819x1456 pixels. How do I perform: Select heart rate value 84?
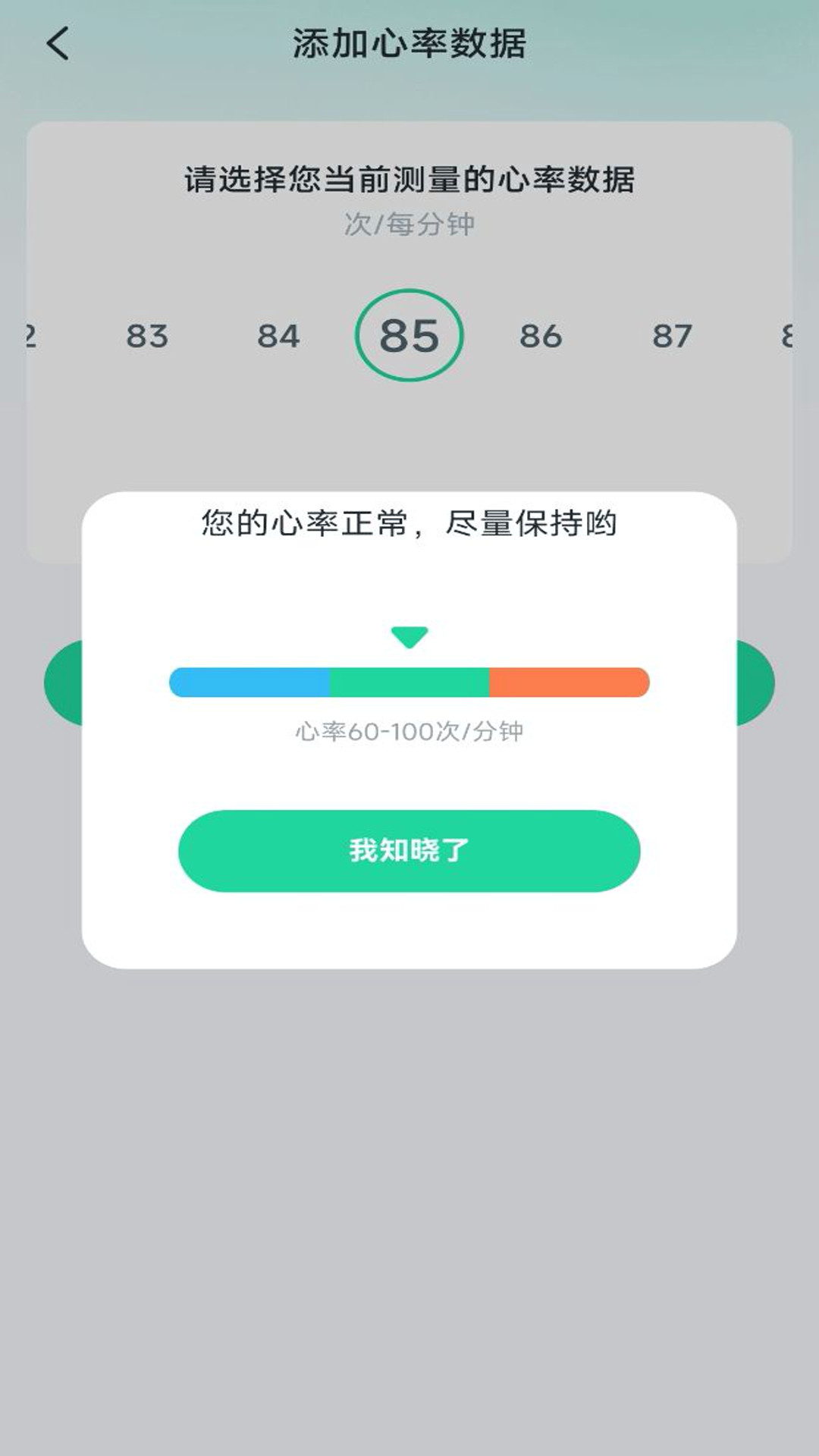pos(278,336)
